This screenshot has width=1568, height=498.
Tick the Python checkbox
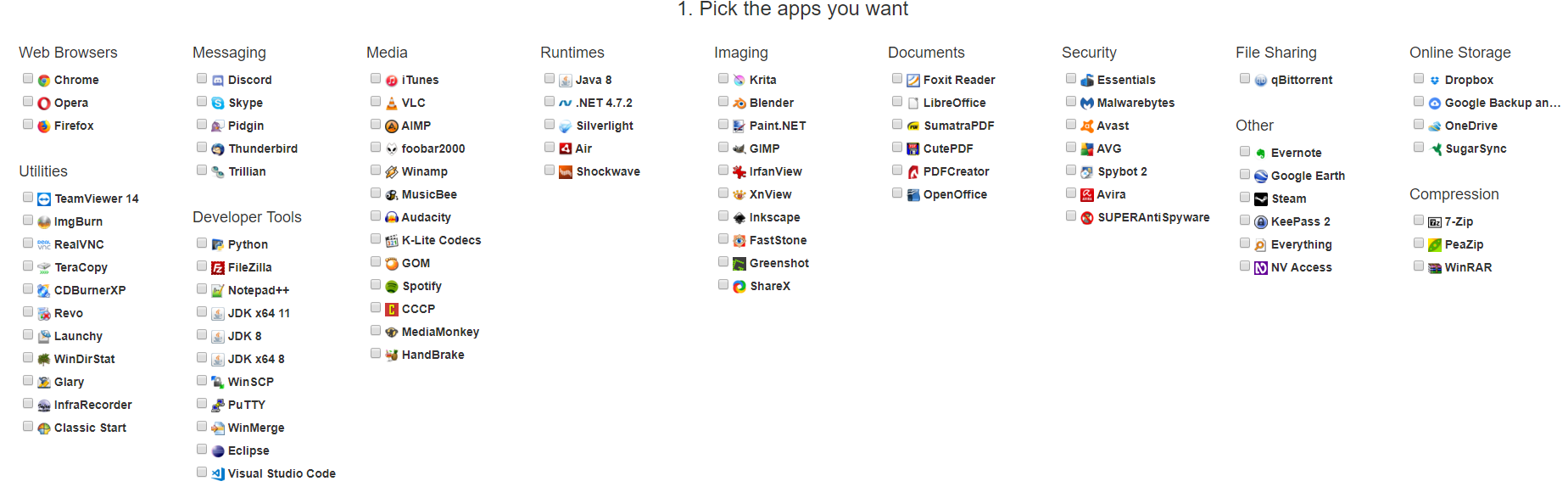coord(202,243)
